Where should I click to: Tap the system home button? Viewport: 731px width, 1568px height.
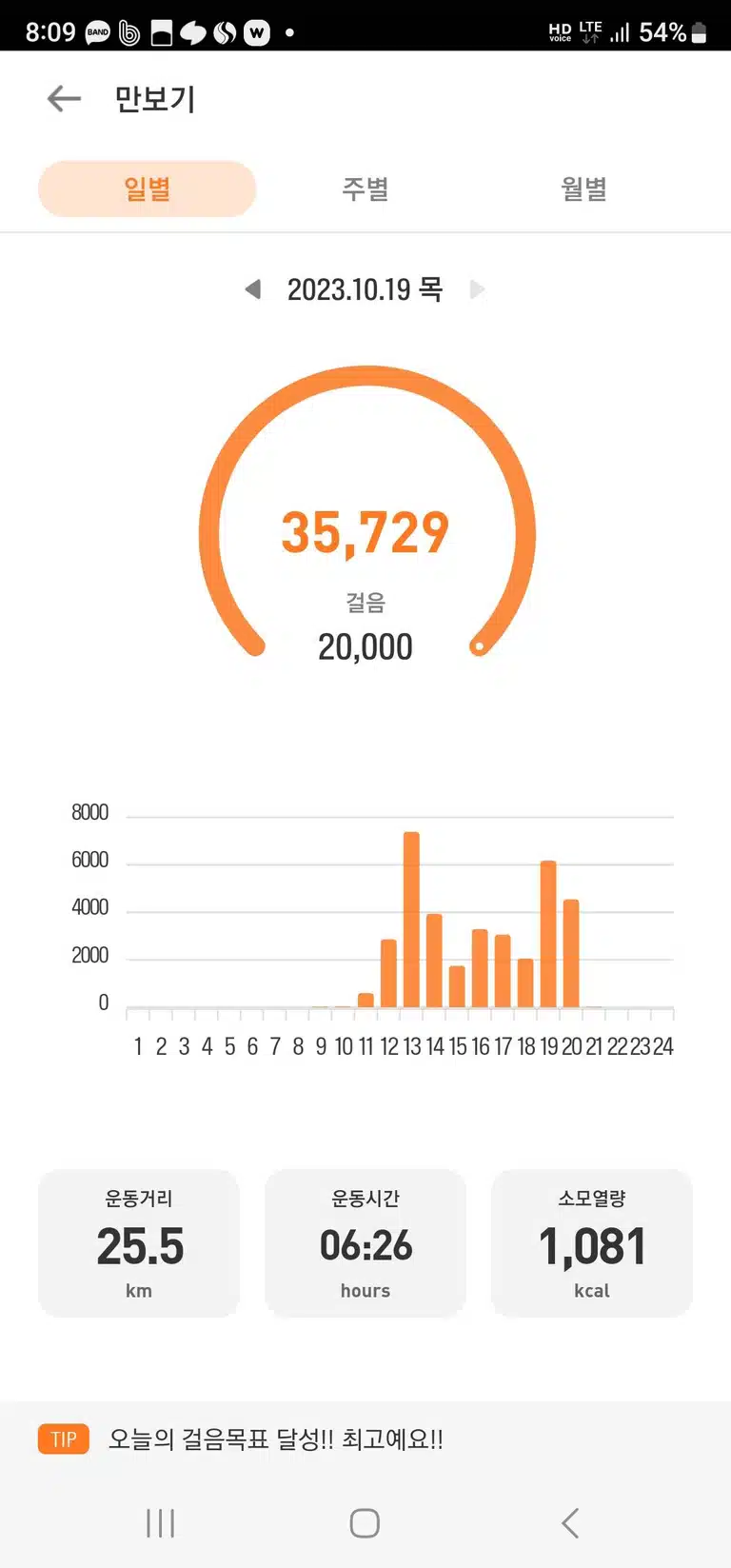pos(365,1522)
